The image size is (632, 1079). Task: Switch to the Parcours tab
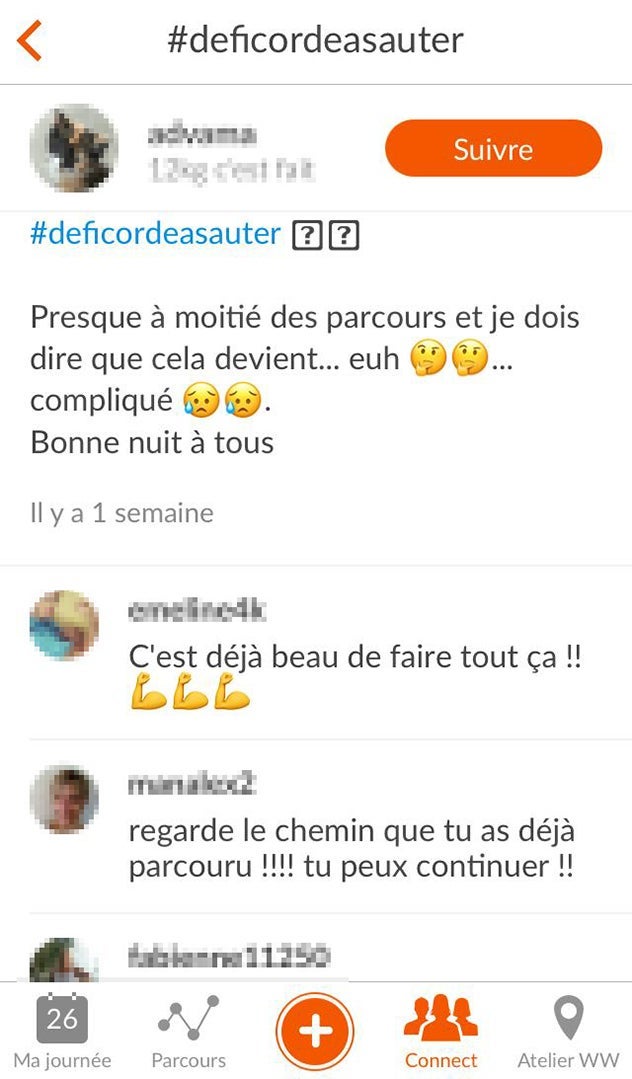188,1031
